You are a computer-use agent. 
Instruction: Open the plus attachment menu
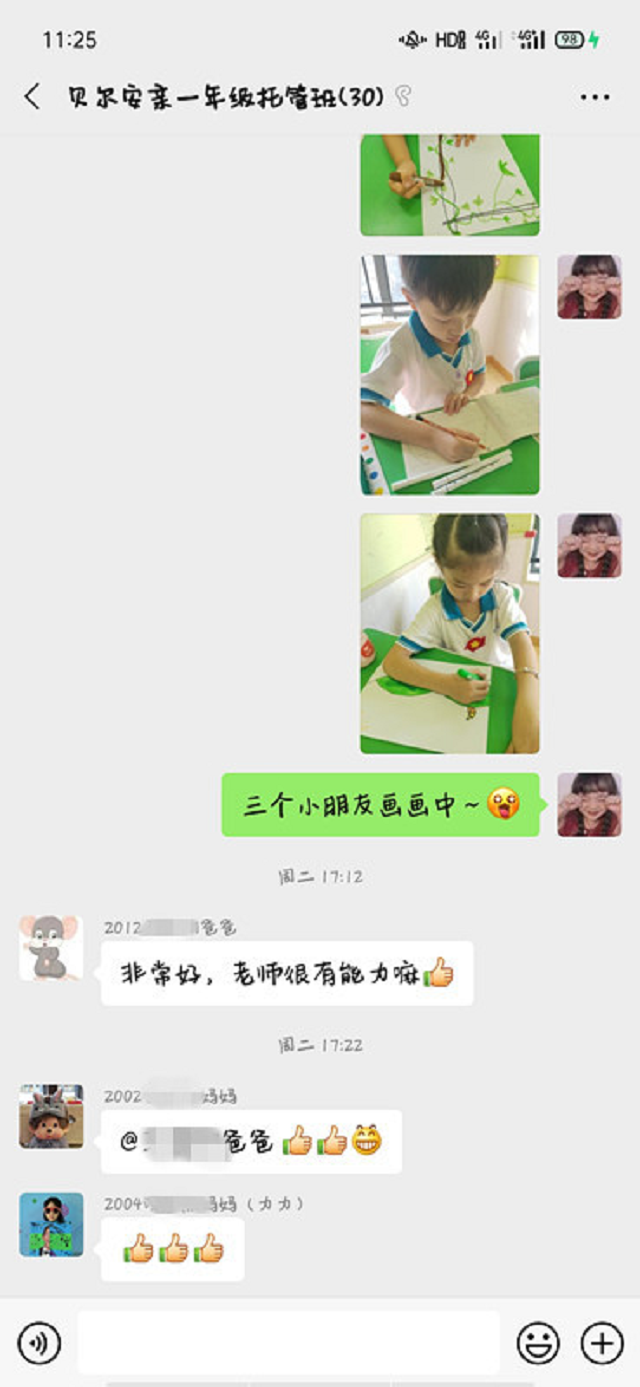(x=602, y=1343)
